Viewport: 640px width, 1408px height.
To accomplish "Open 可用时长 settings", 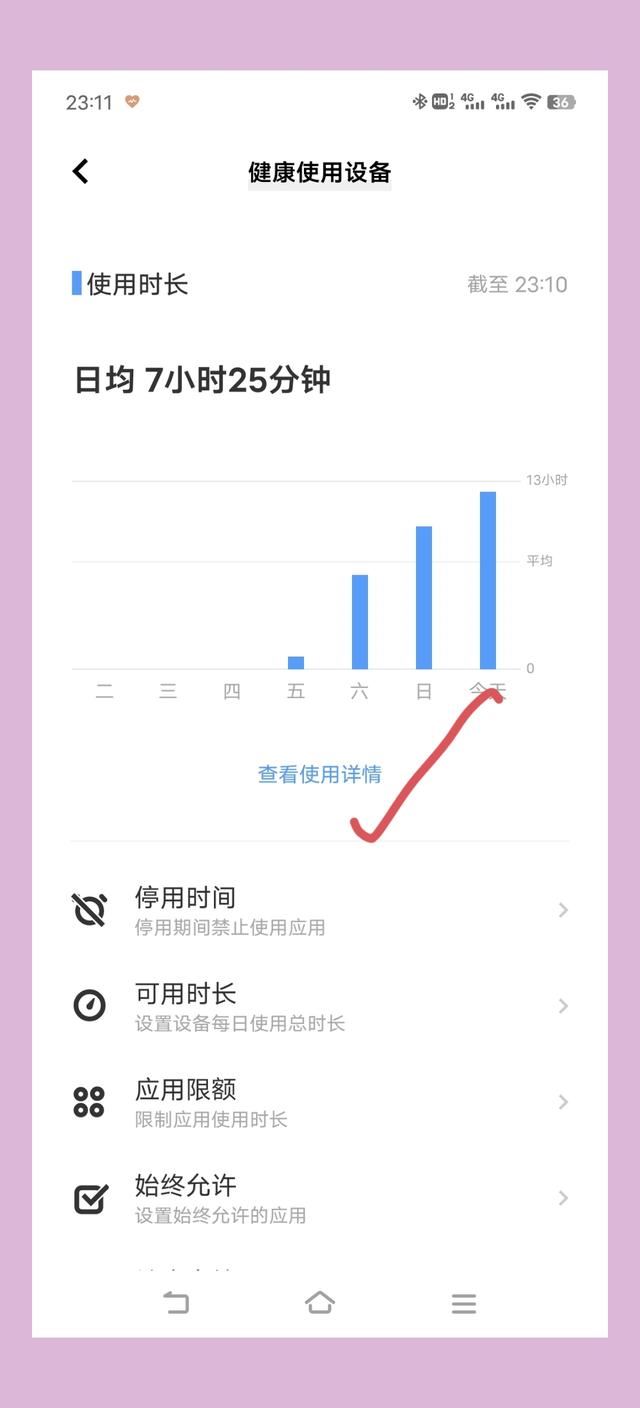I will 320,1006.
